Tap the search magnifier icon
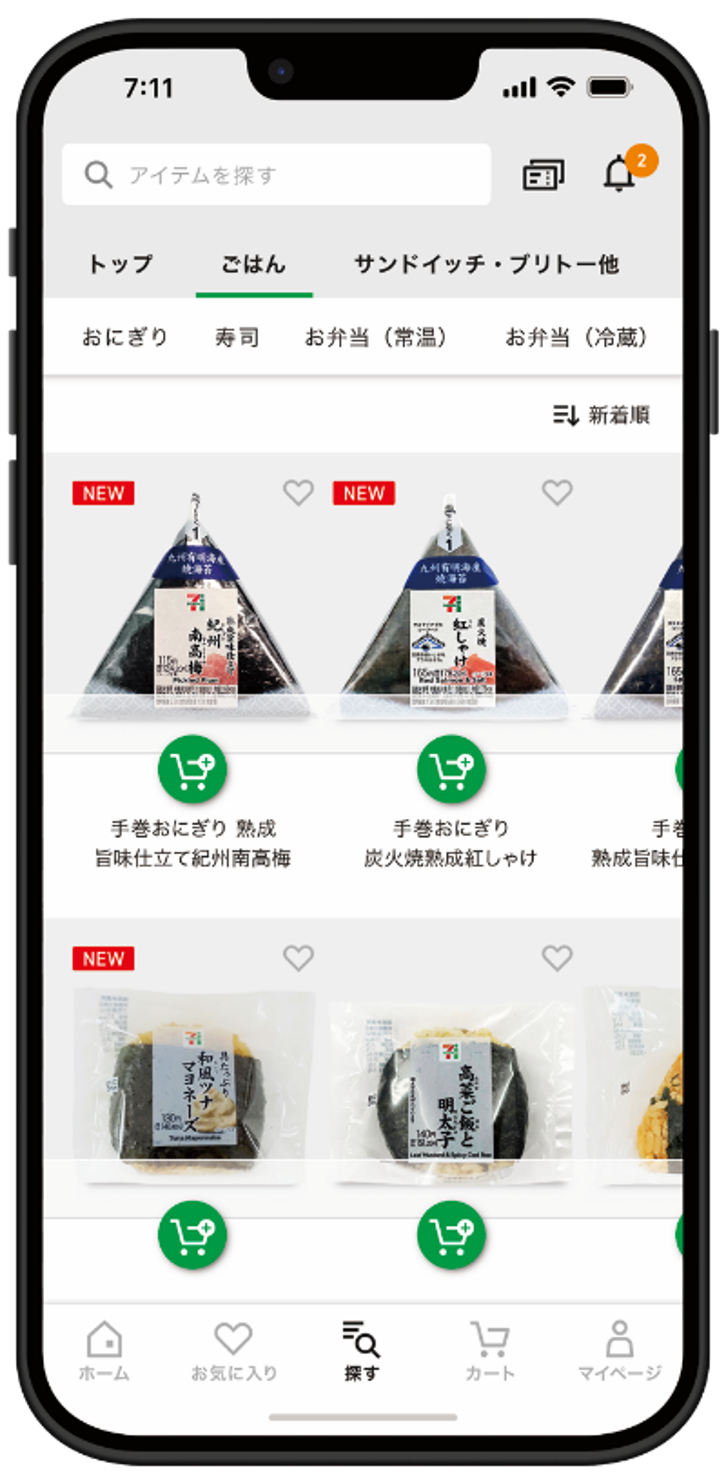The image size is (726, 1477). tap(98, 173)
